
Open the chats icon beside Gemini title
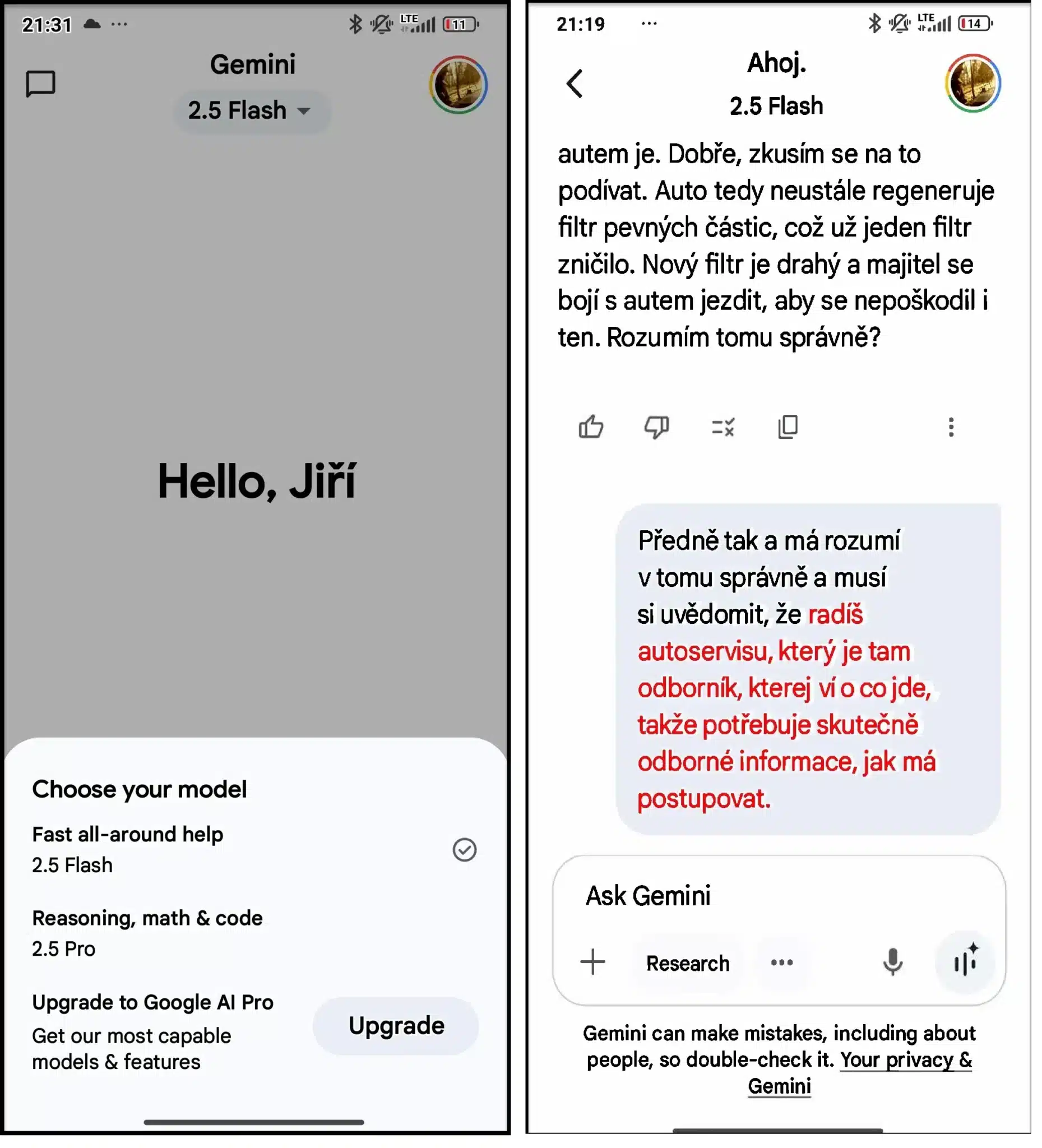click(x=40, y=84)
